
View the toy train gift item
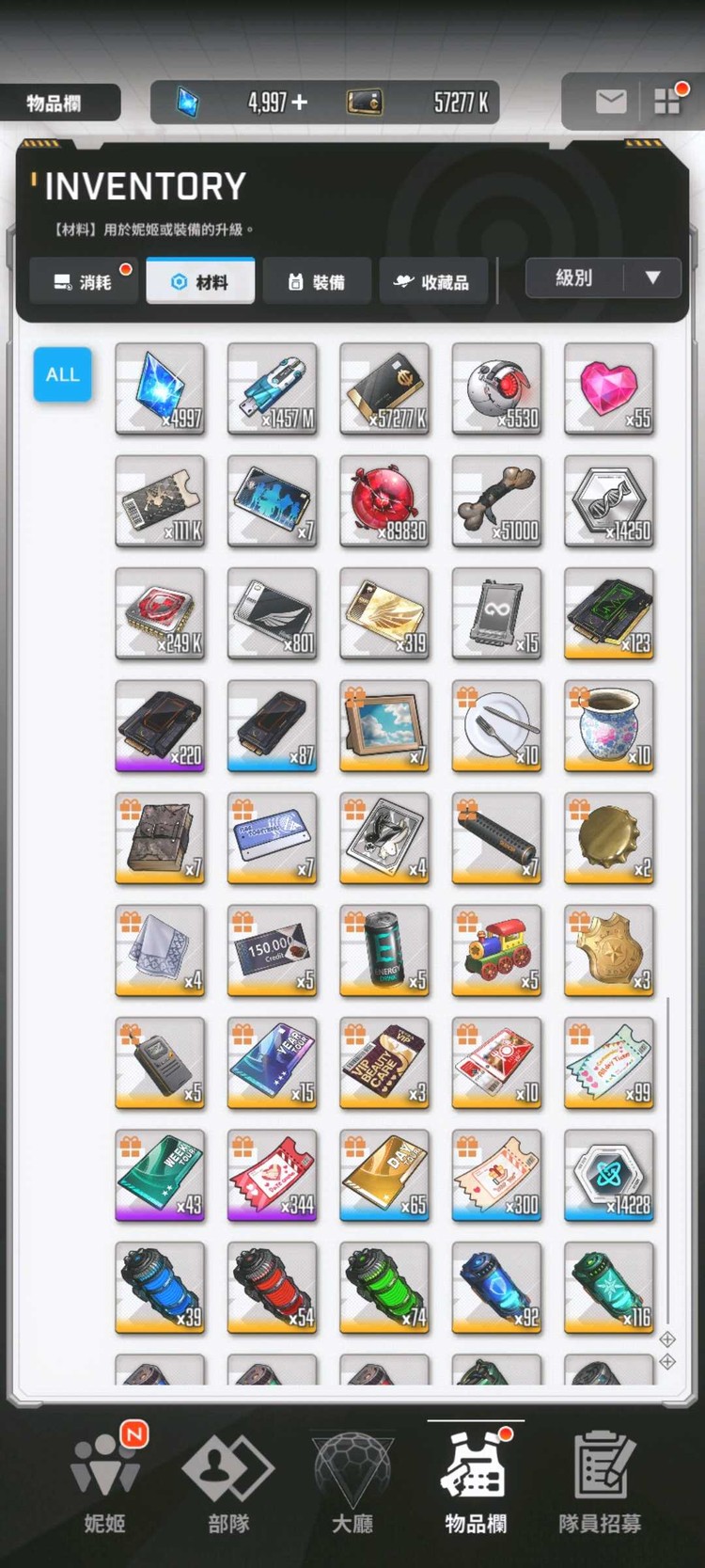[x=496, y=950]
